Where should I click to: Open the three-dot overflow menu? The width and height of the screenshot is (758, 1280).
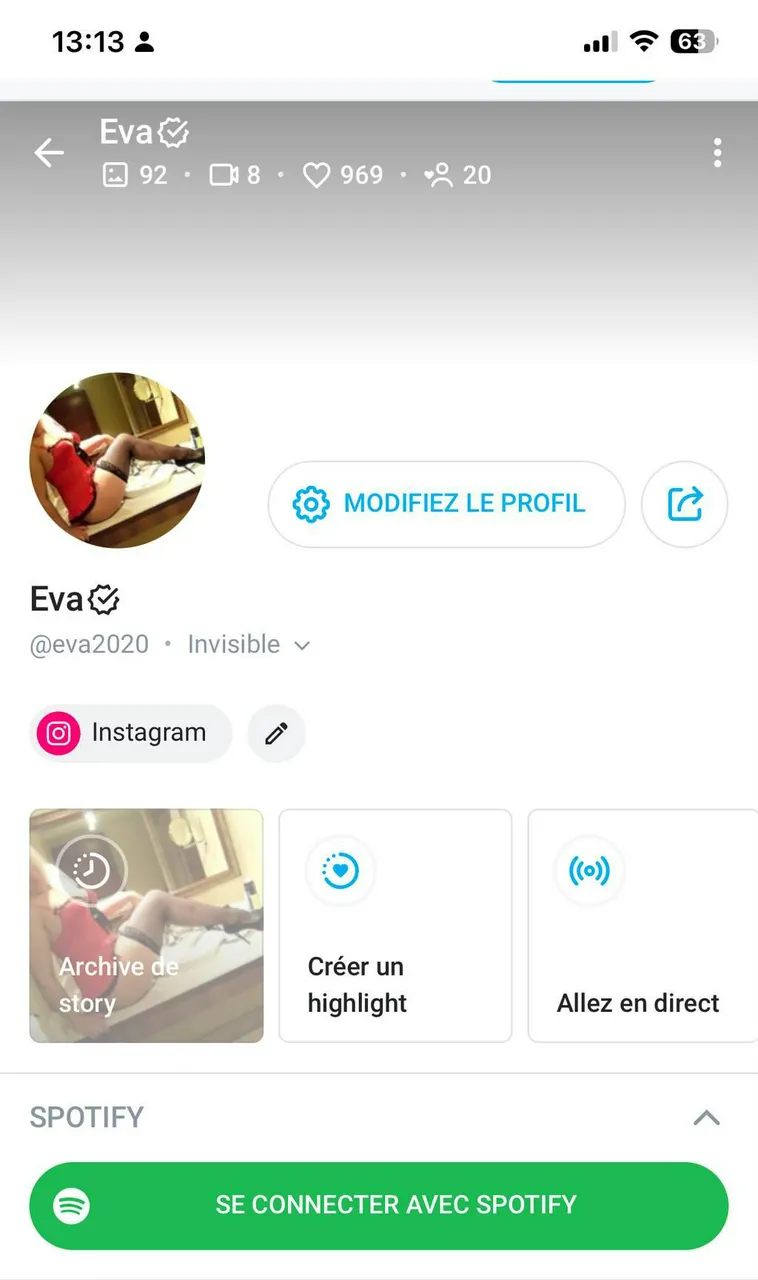[x=717, y=153]
